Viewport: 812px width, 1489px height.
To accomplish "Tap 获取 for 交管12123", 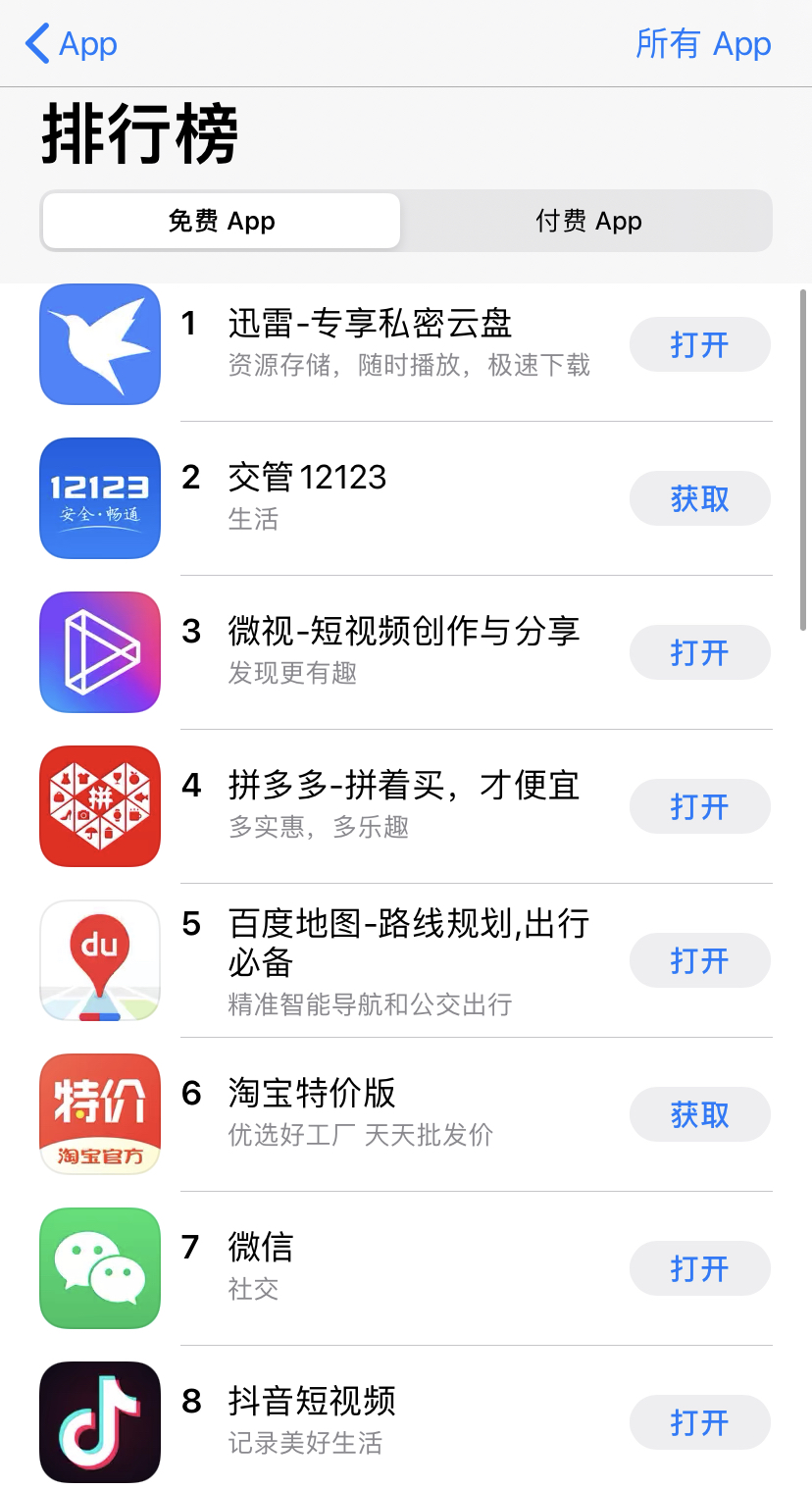I will pyautogui.click(x=699, y=498).
